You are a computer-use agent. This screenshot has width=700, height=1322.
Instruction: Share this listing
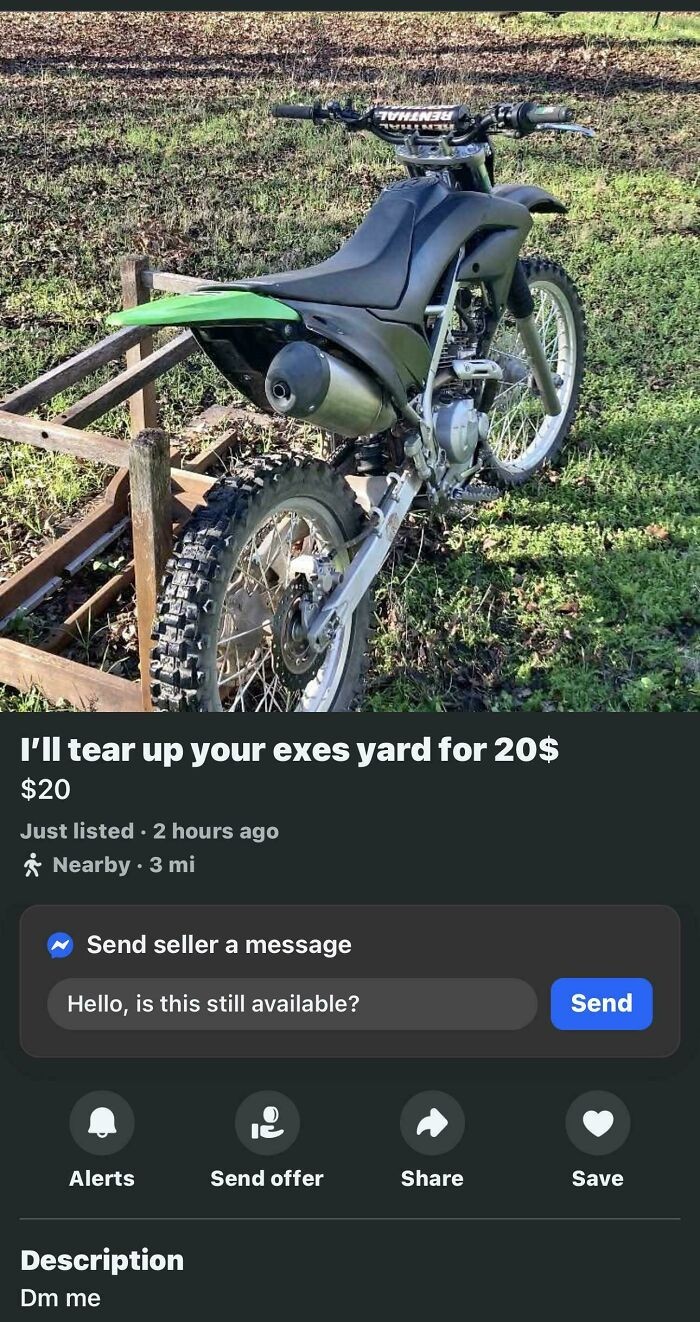coord(432,1124)
